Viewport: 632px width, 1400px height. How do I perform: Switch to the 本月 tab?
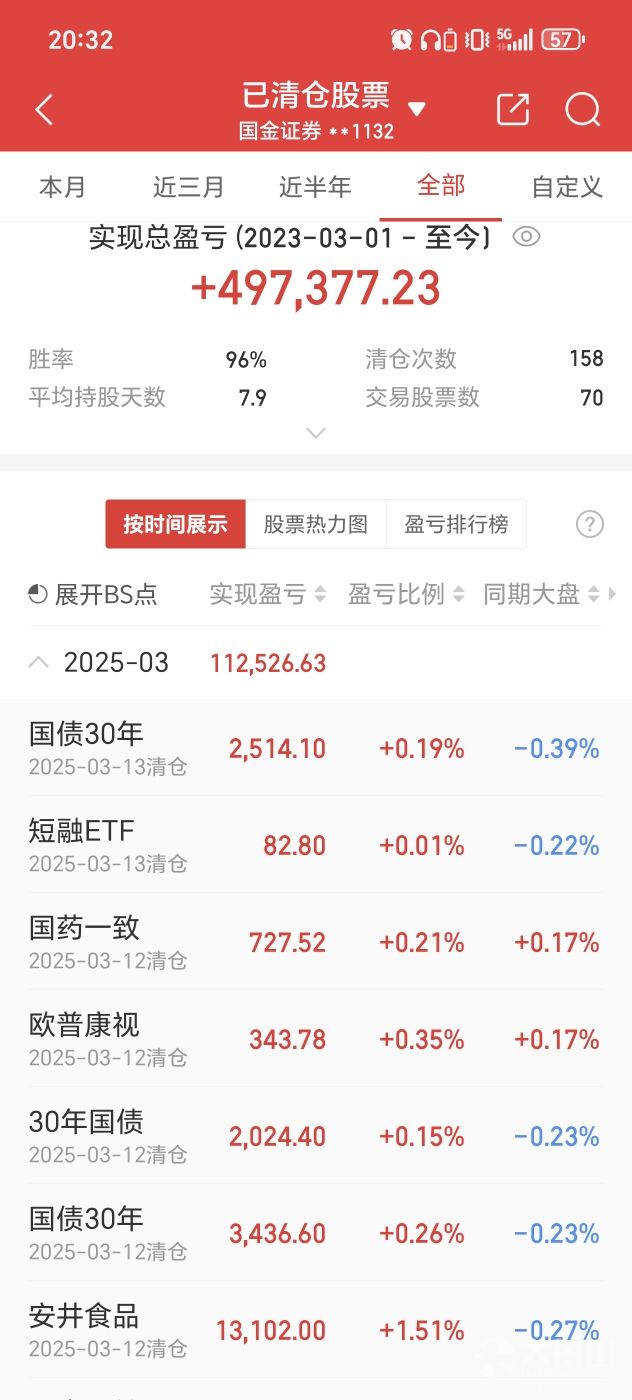click(63, 187)
